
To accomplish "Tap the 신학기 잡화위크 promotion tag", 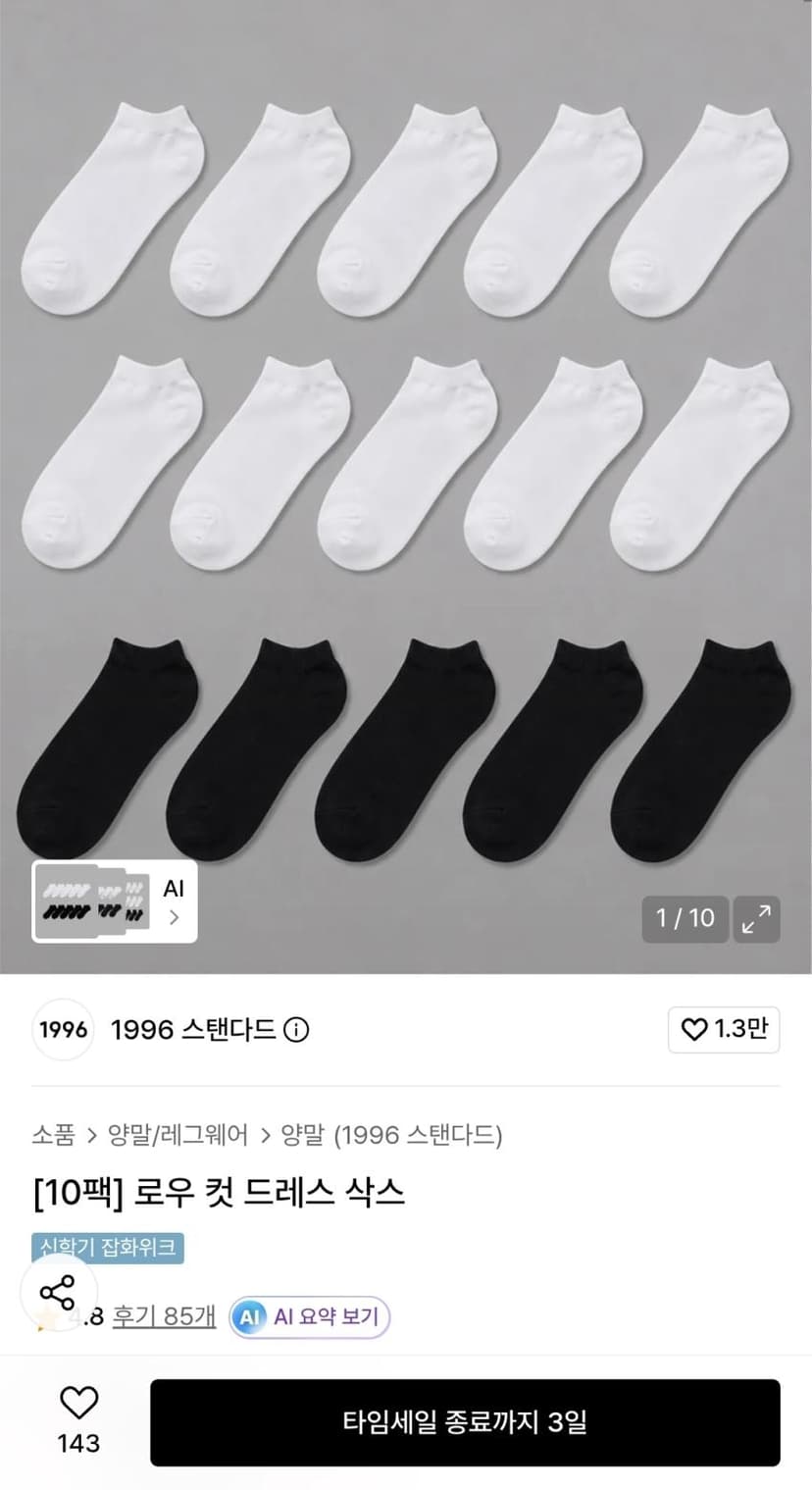I will tap(108, 1248).
